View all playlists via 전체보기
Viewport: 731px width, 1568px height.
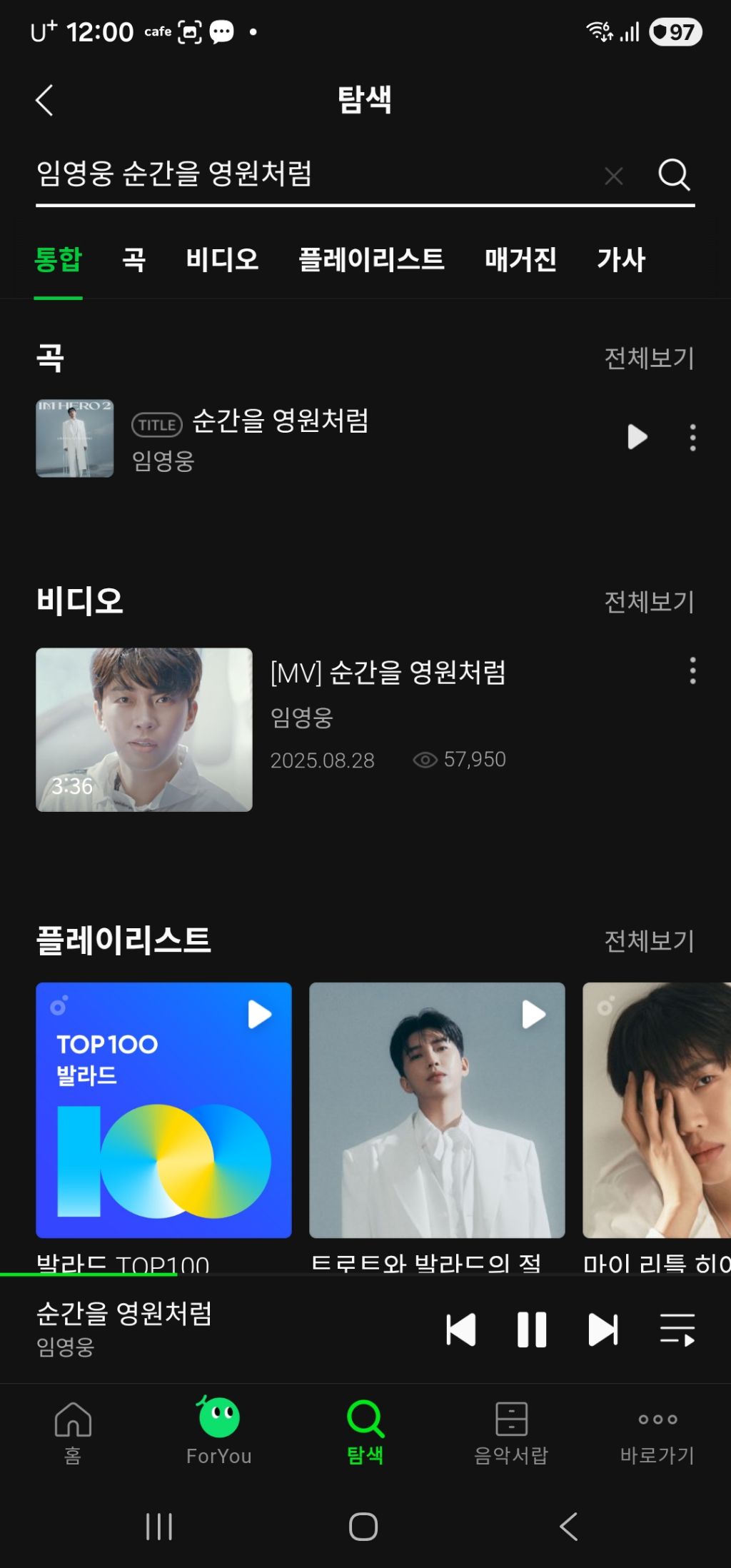[x=649, y=941]
